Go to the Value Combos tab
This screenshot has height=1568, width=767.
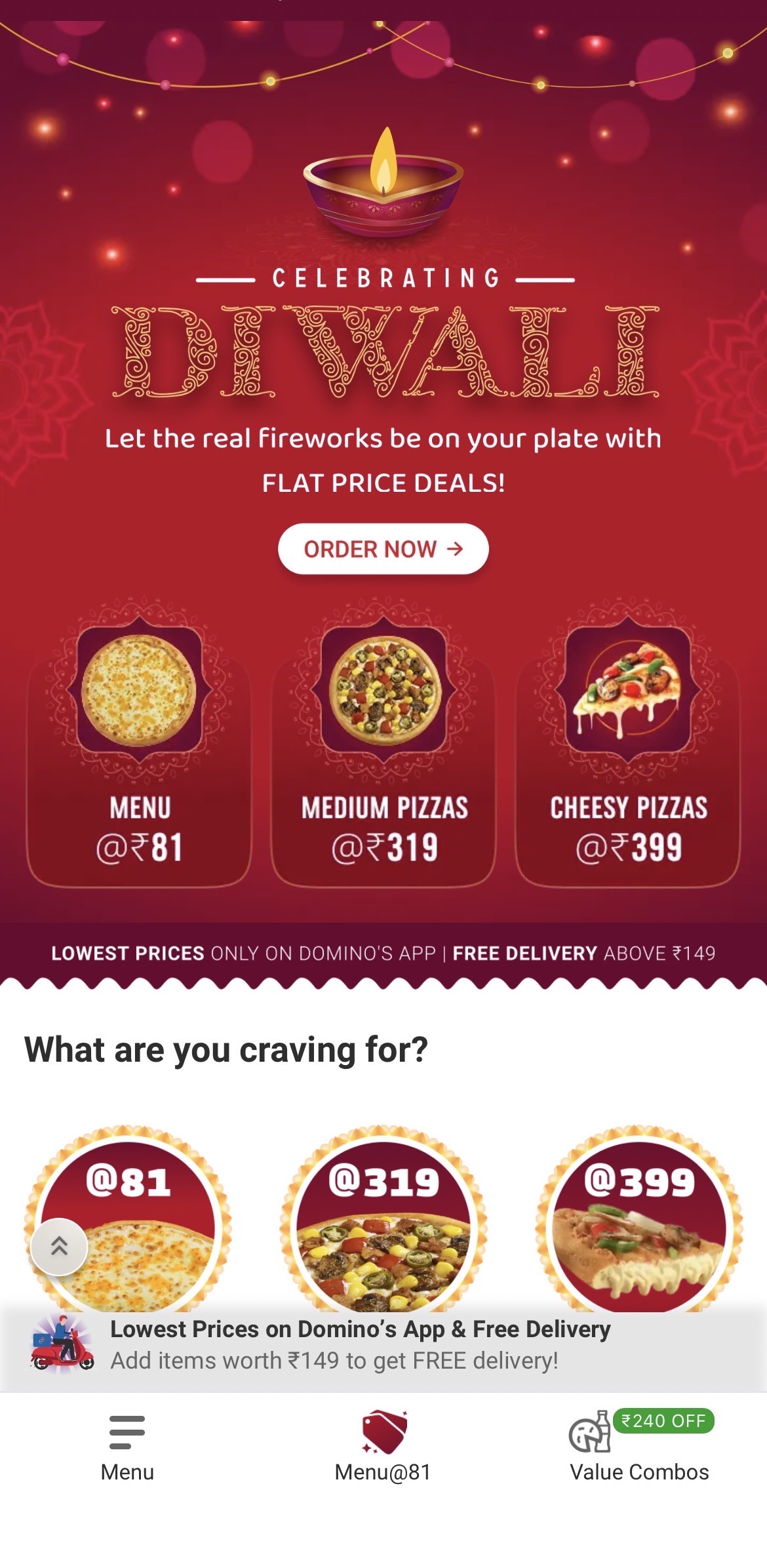(x=639, y=1447)
